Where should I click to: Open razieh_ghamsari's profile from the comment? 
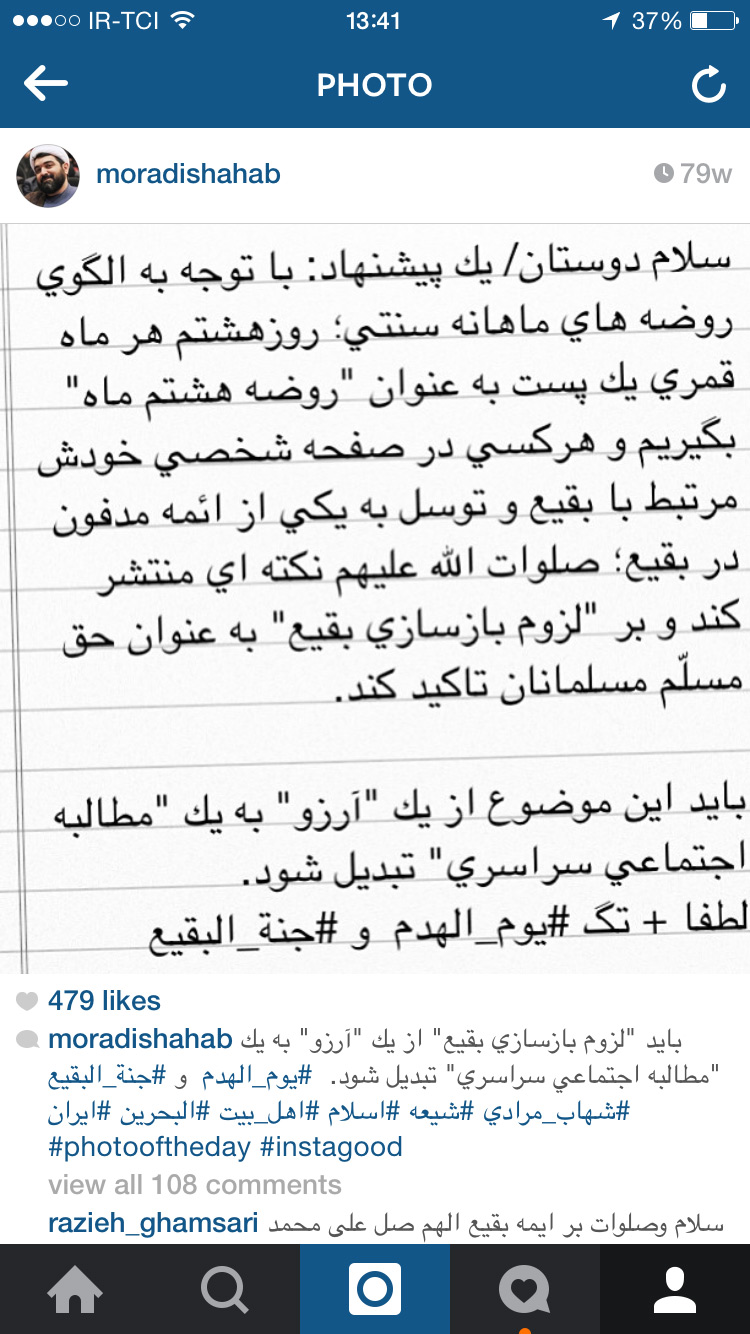(x=153, y=1222)
